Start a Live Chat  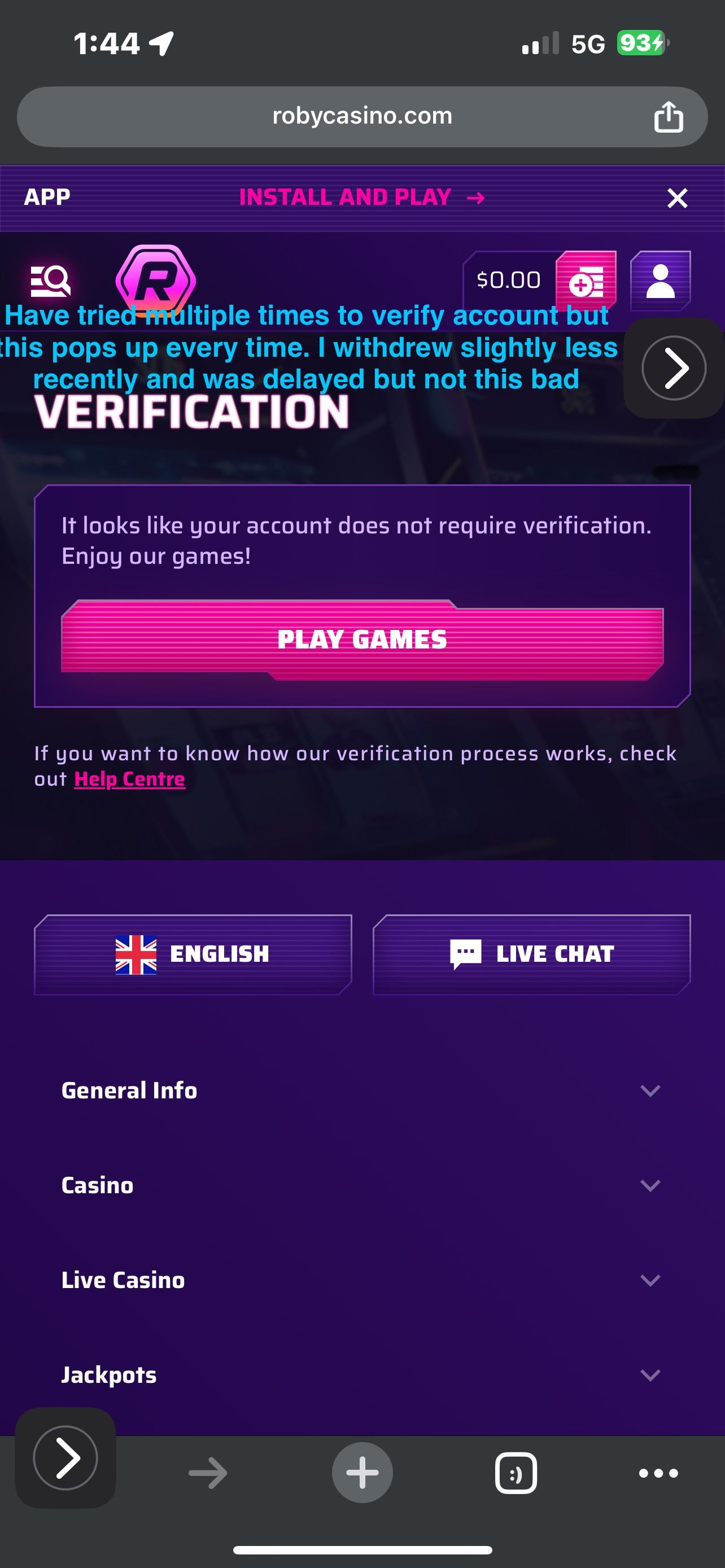pos(531,954)
